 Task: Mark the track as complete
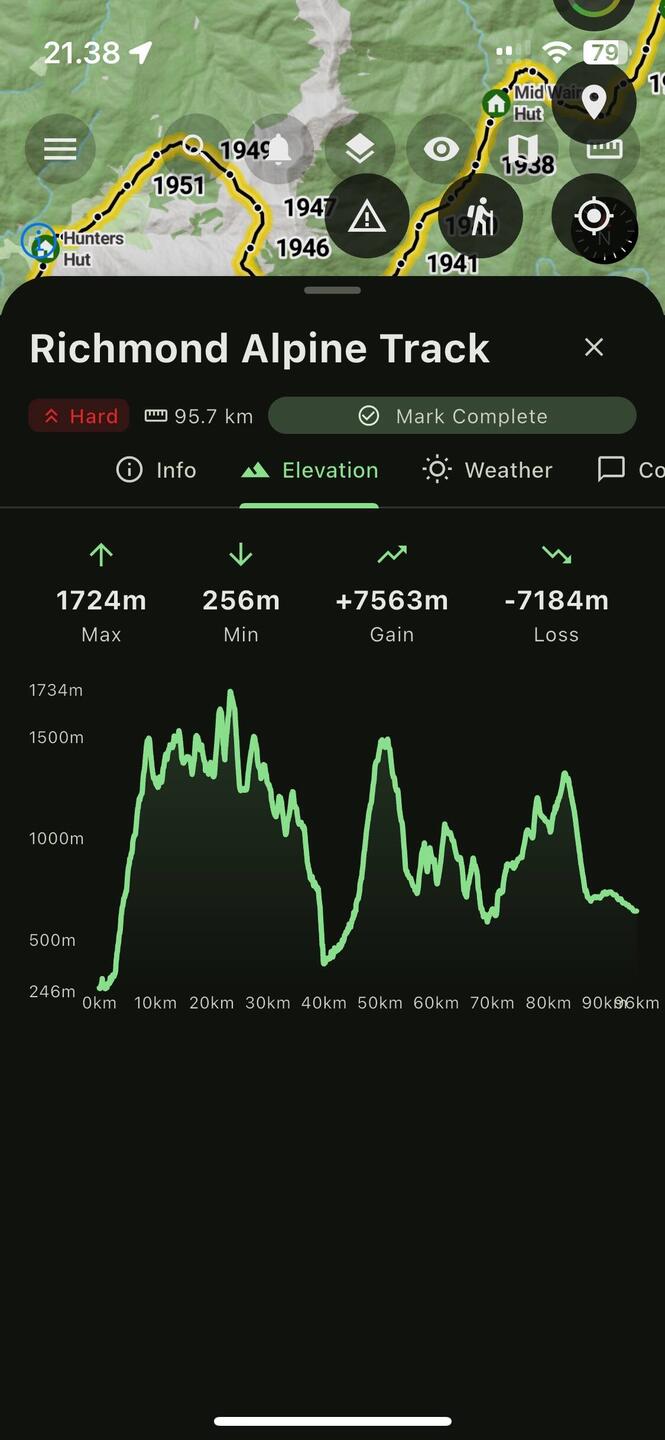click(x=452, y=416)
